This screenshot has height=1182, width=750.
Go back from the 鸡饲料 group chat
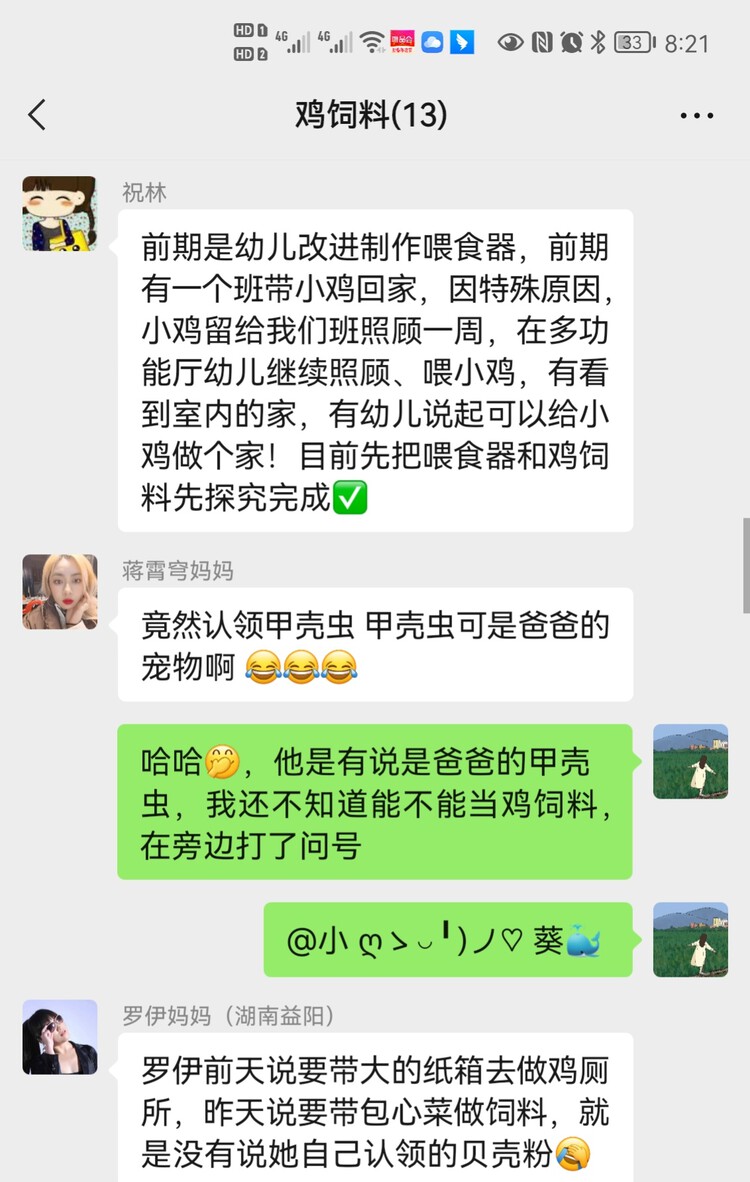point(37,115)
